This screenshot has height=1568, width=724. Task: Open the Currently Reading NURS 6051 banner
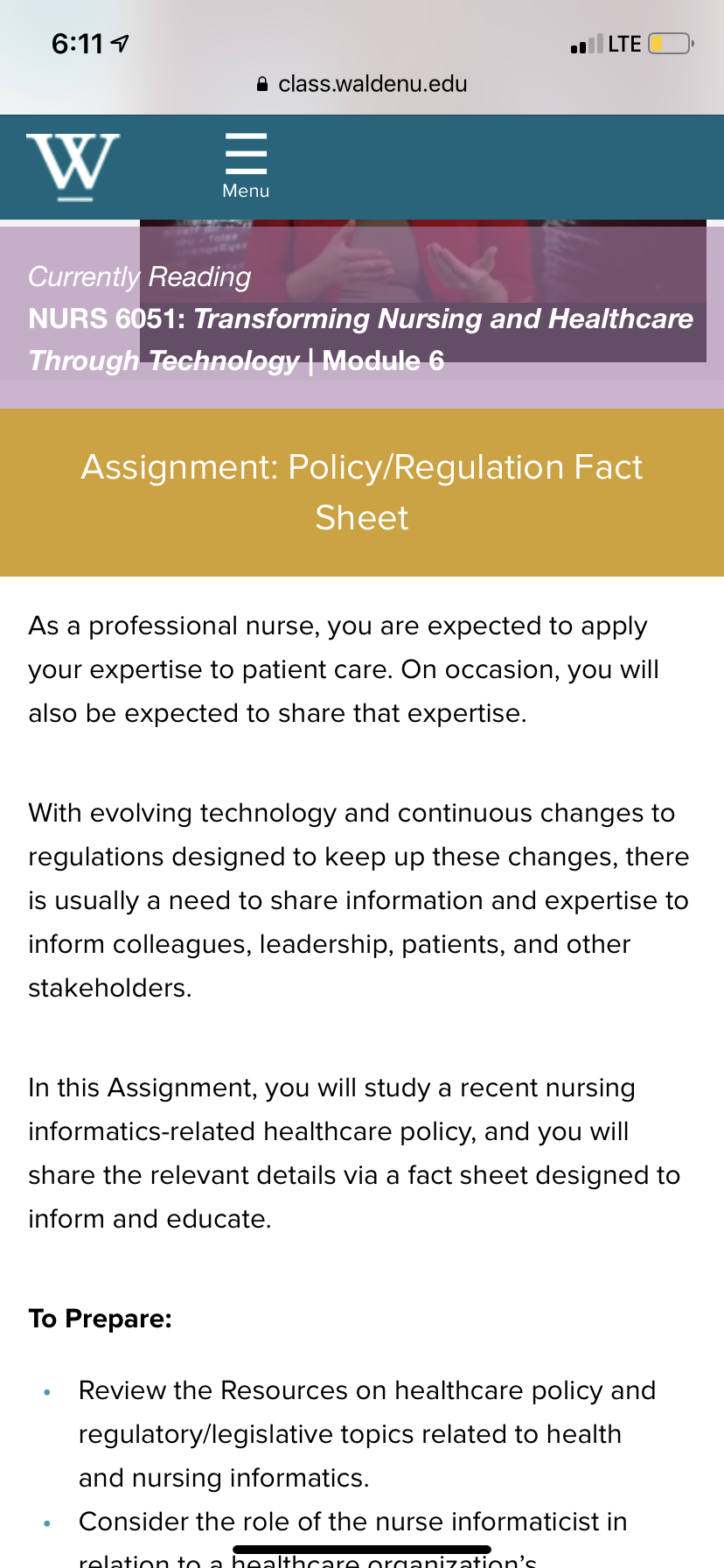pos(362,318)
